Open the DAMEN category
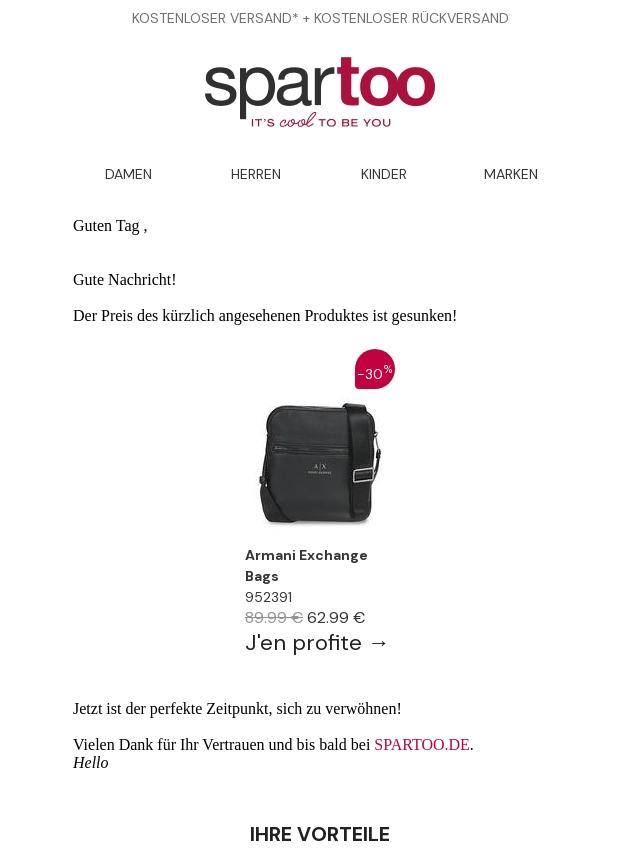 [128, 174]
